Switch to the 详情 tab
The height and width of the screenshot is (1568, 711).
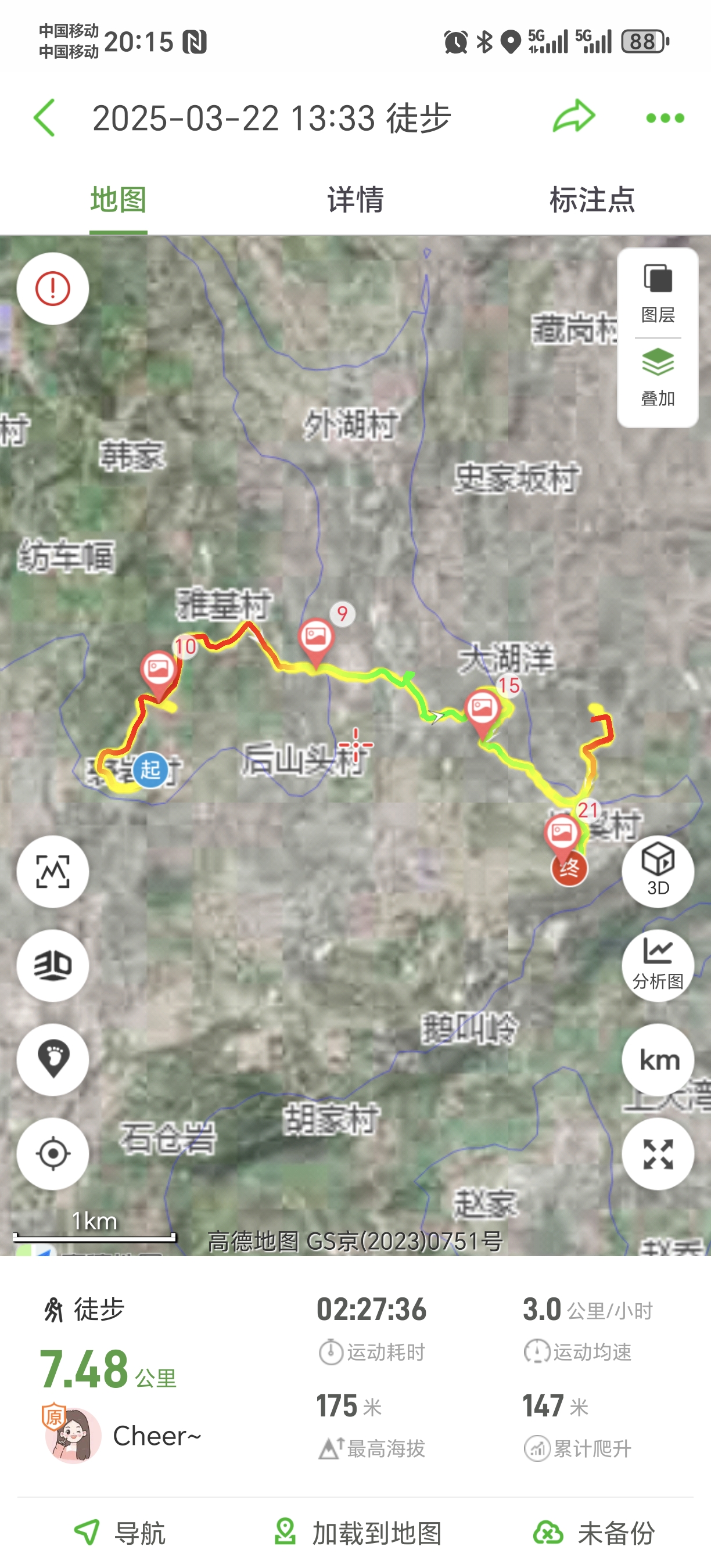coord(355,200)
